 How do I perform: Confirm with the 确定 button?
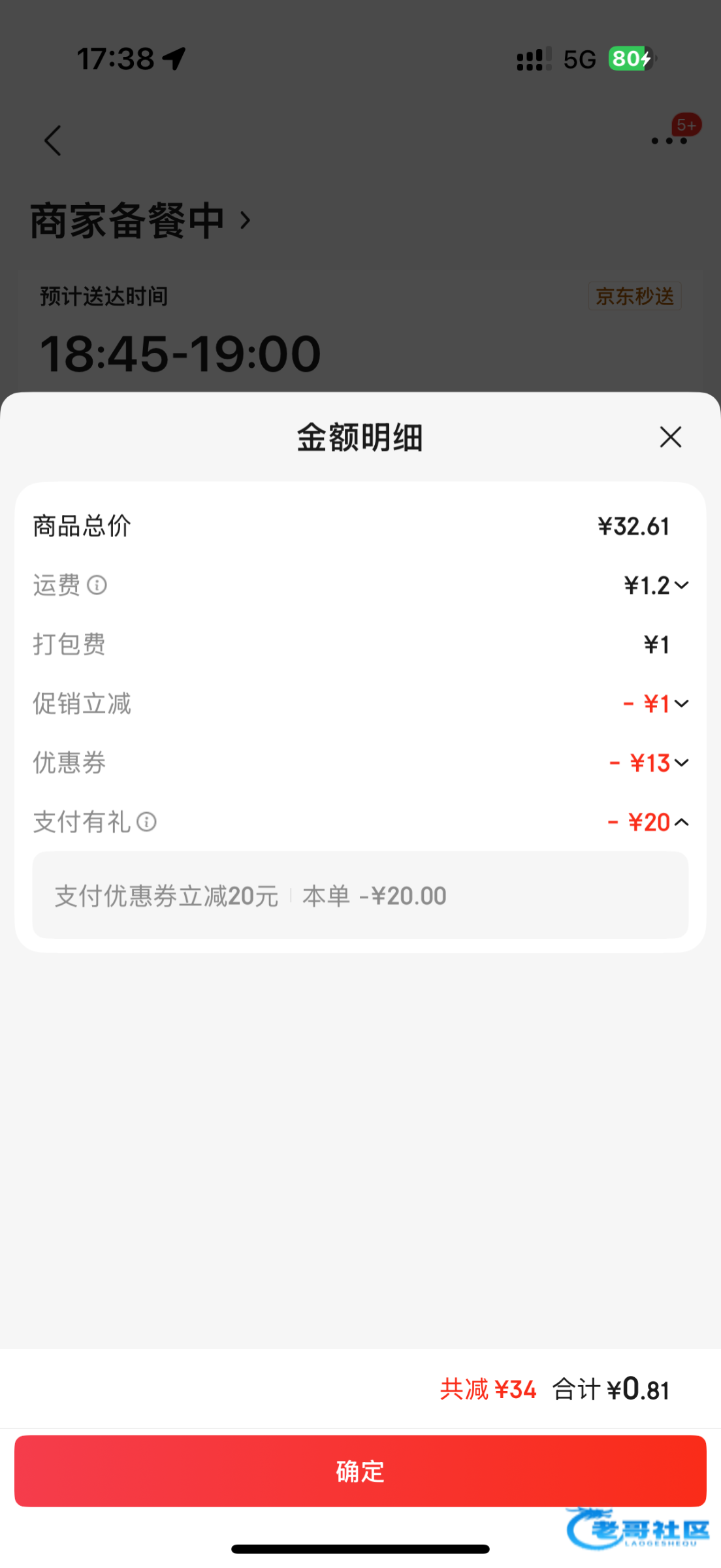[x=360, y=1471]
